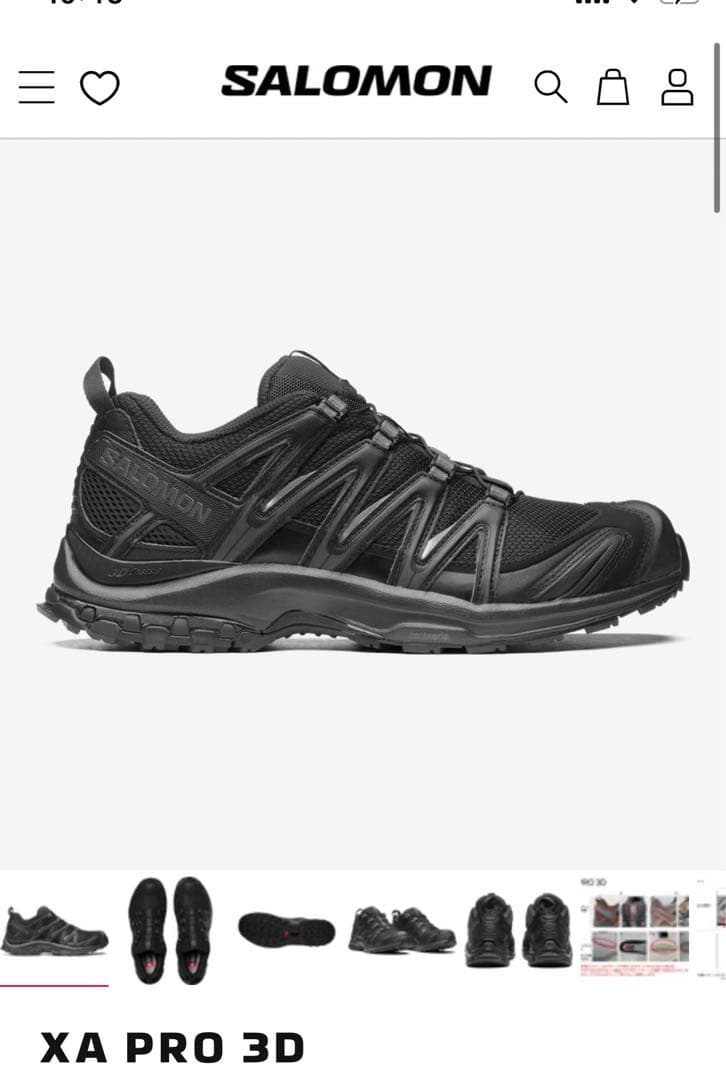Select the rear-view heel thumbnail
726x1080 pixels.
[518, 930]
